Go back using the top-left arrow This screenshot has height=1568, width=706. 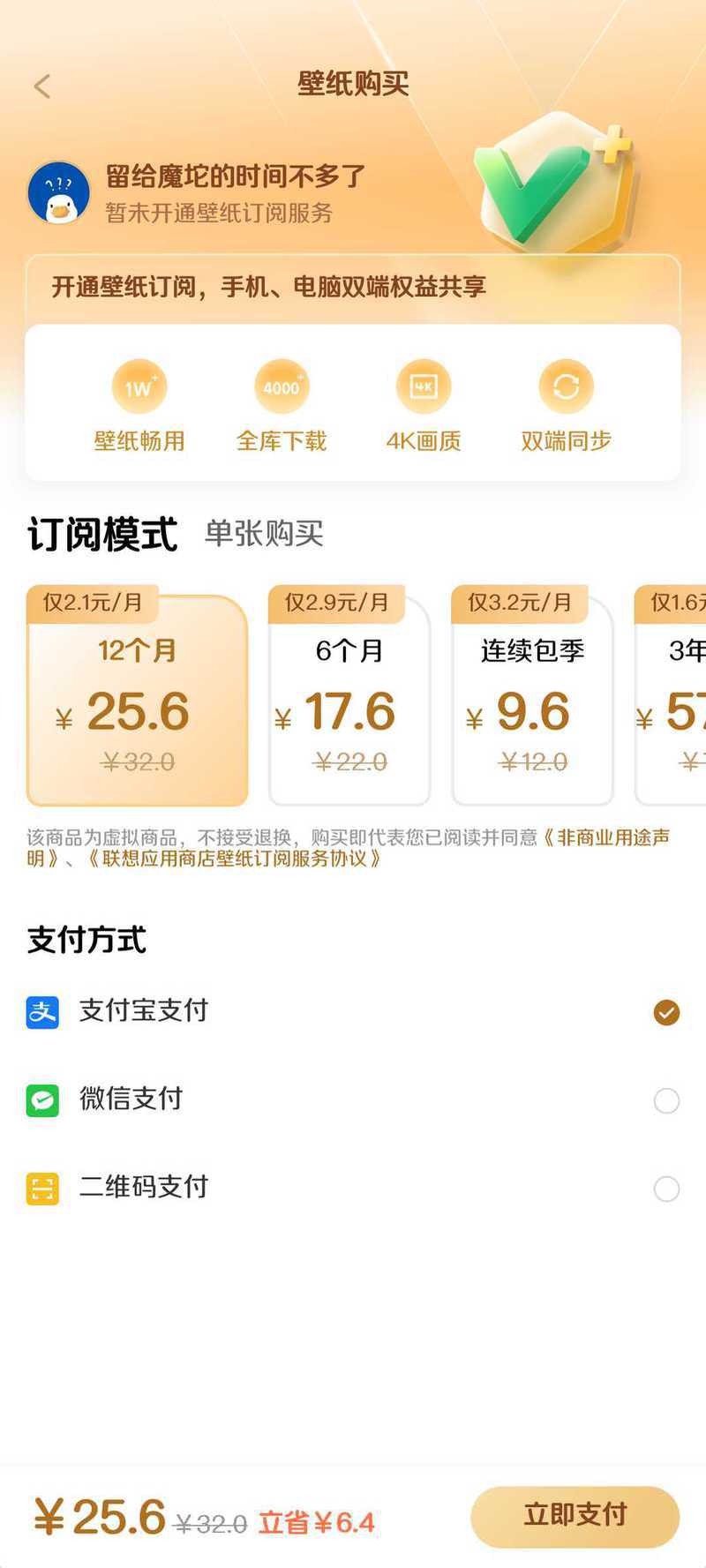coord(42,86)
